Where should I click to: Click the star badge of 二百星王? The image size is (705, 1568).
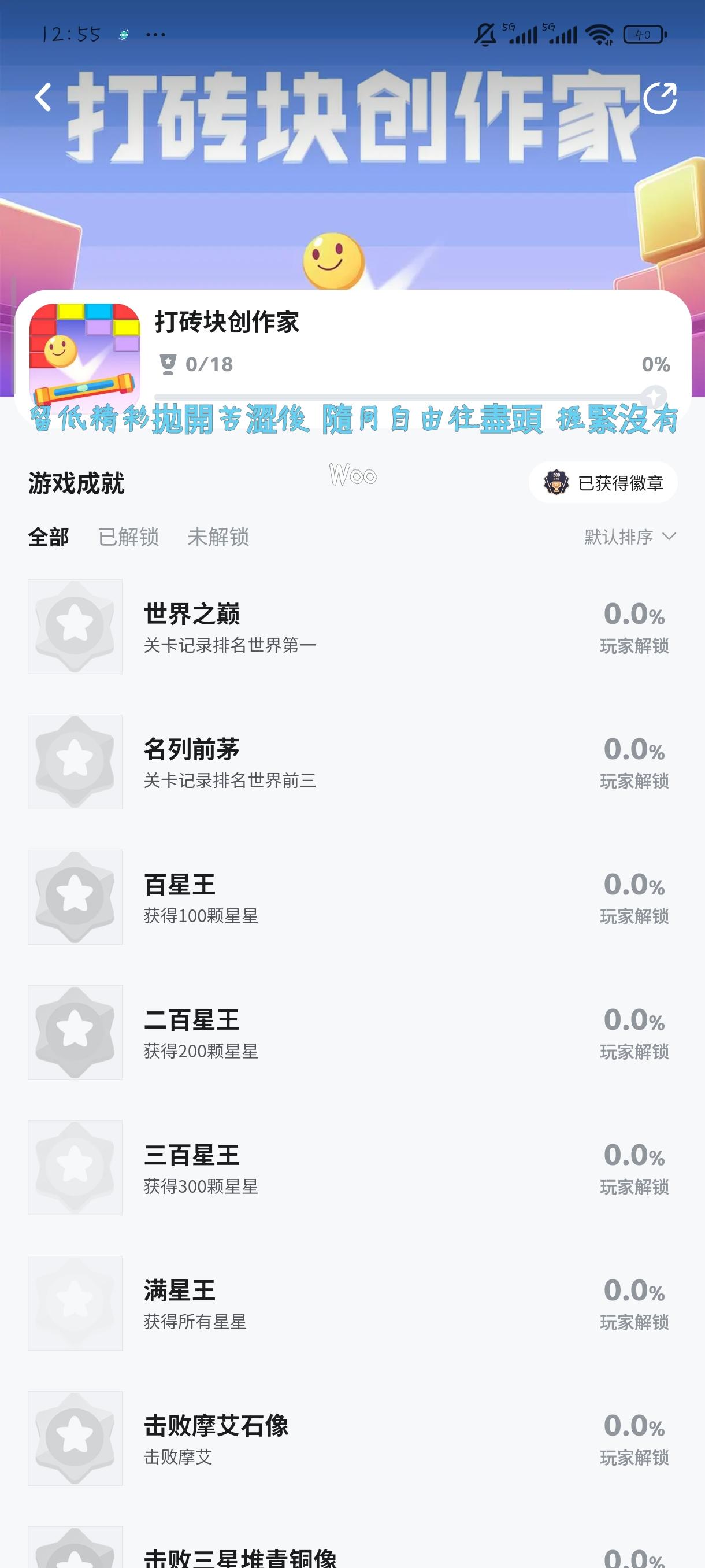point(75,1034)
